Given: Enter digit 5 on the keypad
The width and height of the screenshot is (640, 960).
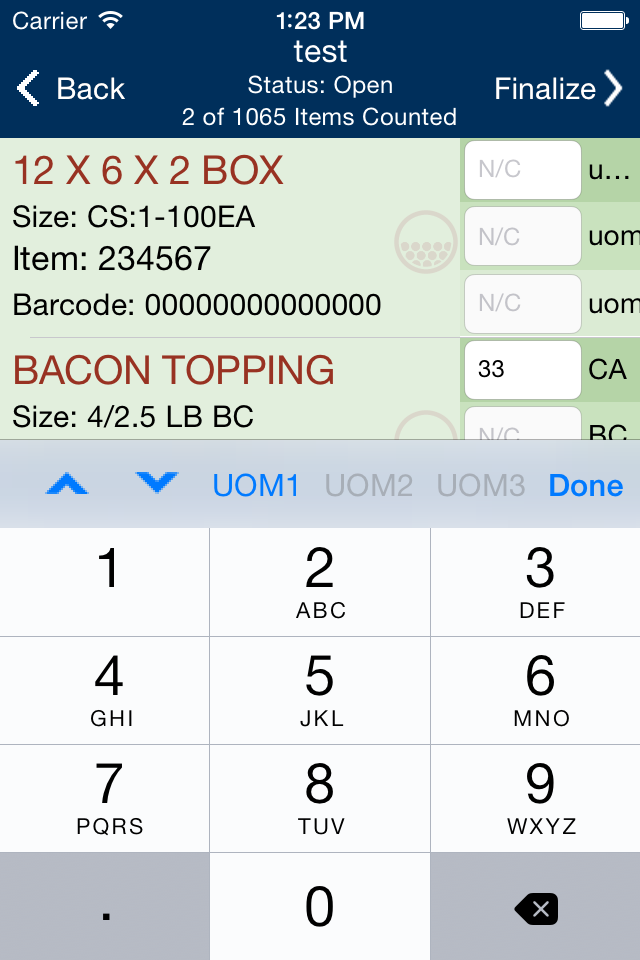Looking at the screenshot, I should [320, 691].
